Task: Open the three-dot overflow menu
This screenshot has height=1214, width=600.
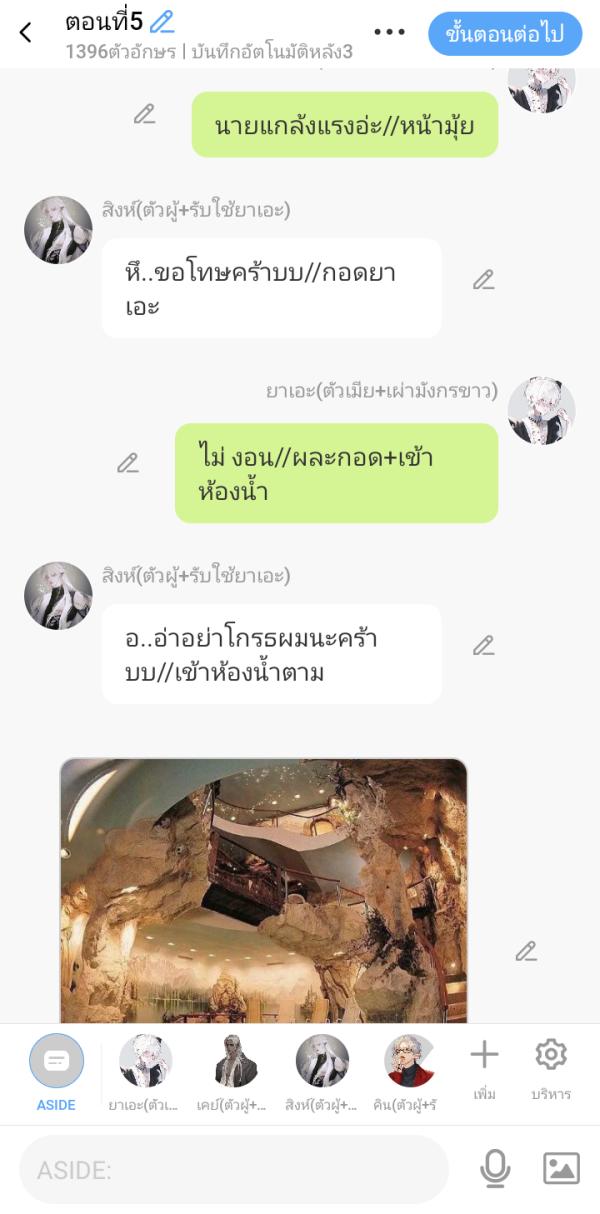Action: click(x=391, y=32)
